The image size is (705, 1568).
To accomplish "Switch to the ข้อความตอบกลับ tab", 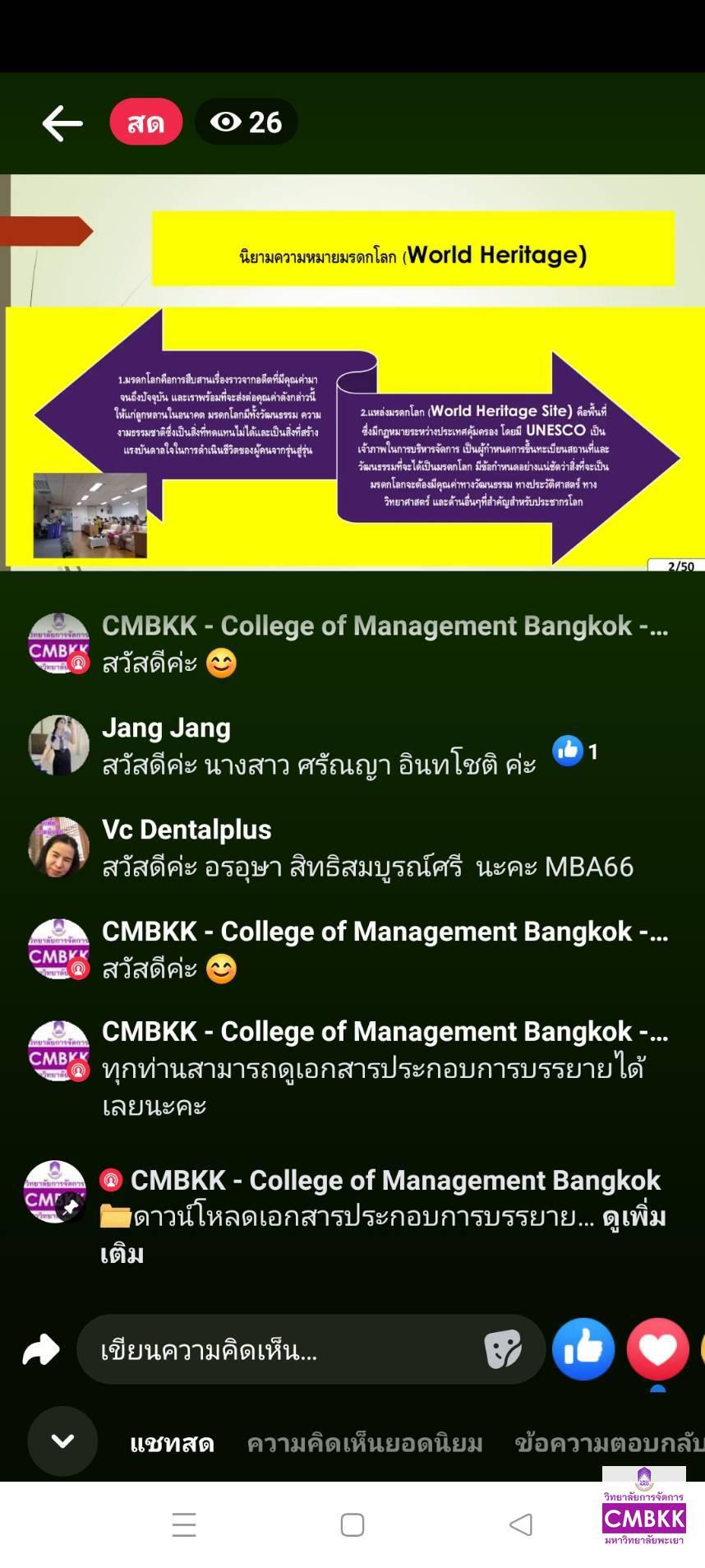I will 608,1443.
